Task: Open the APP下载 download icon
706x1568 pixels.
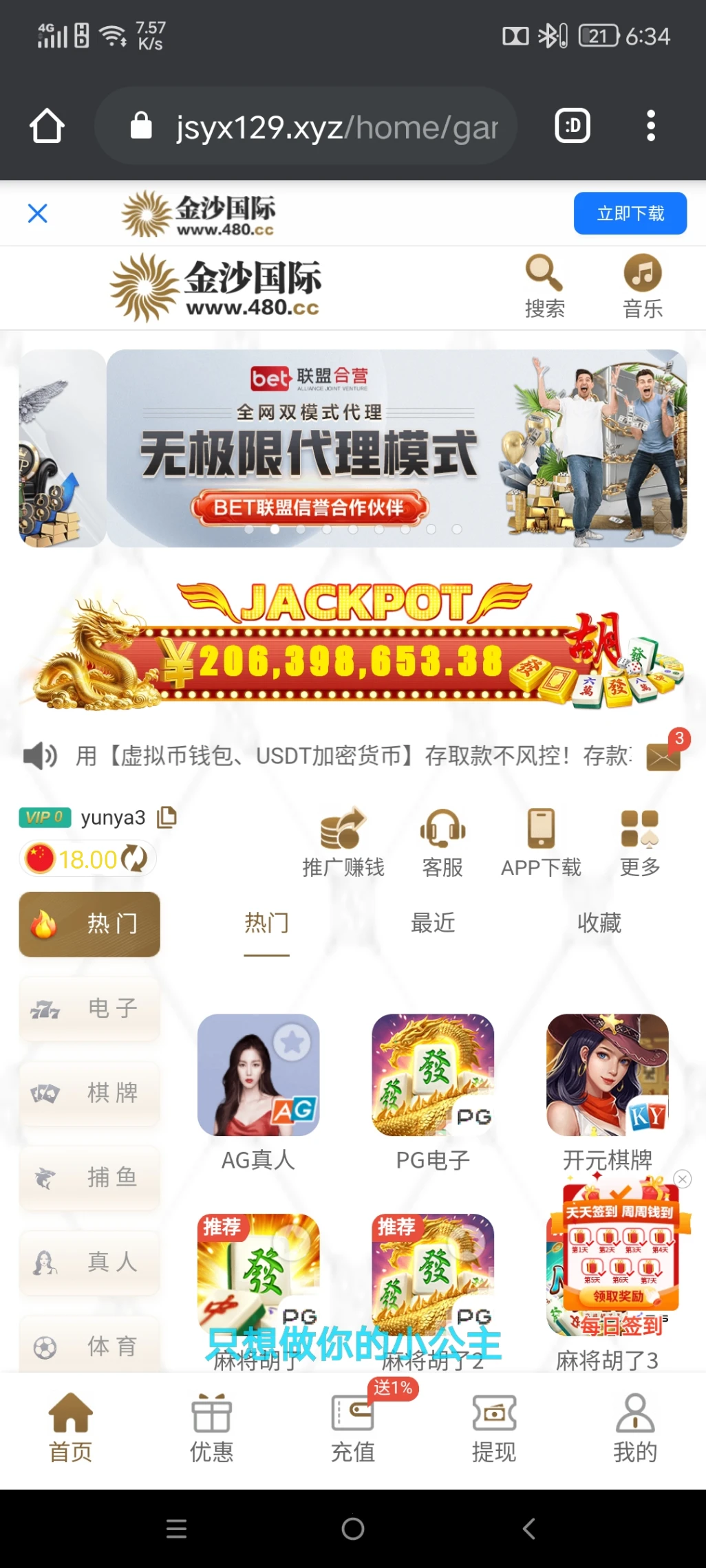Action: 541,834
